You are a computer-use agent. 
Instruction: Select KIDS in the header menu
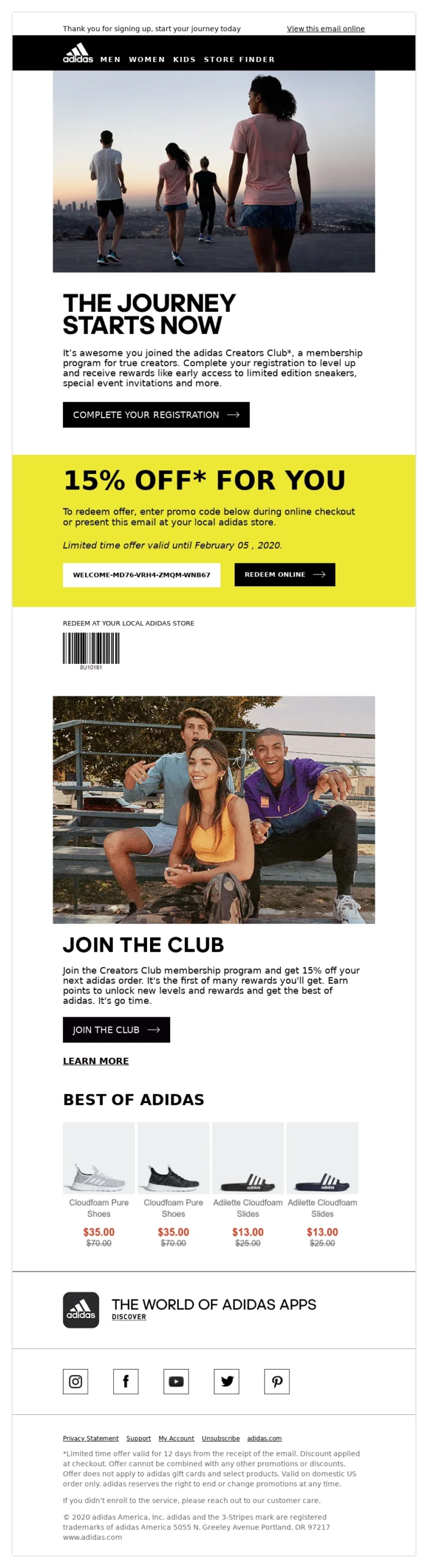coord(184,59)
